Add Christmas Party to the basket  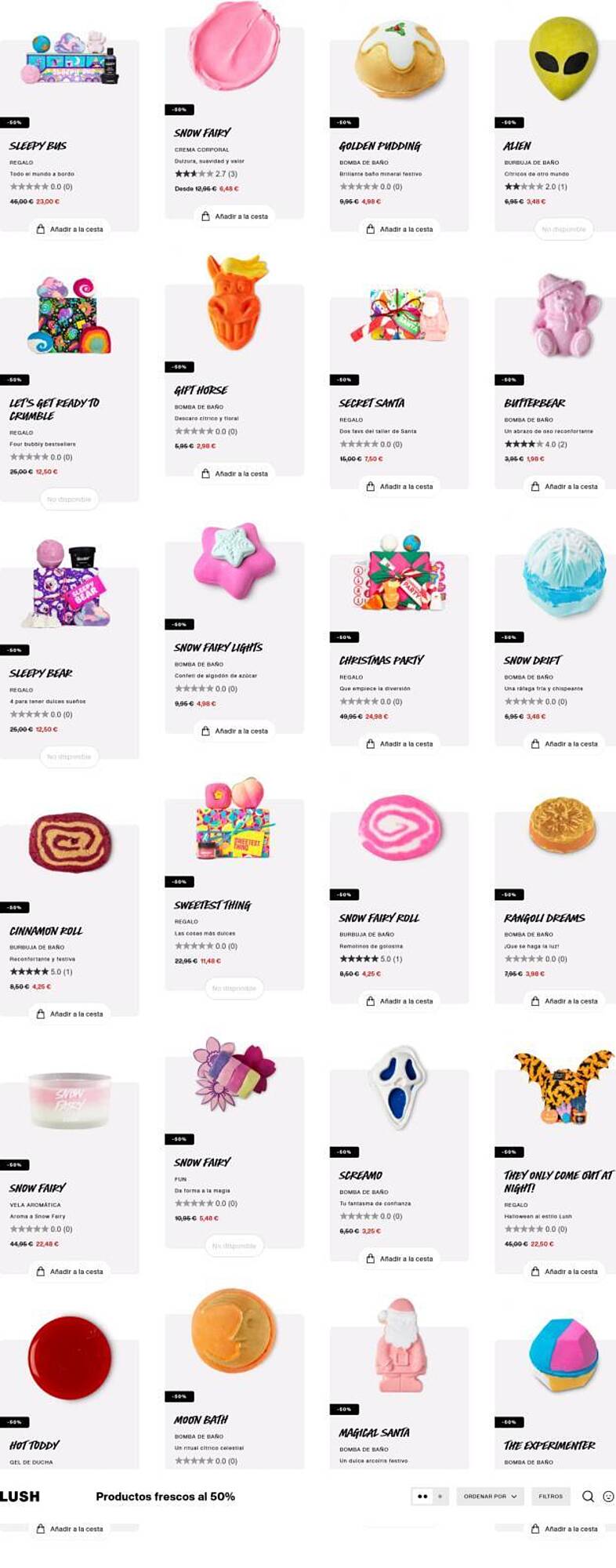click(399, 743)
